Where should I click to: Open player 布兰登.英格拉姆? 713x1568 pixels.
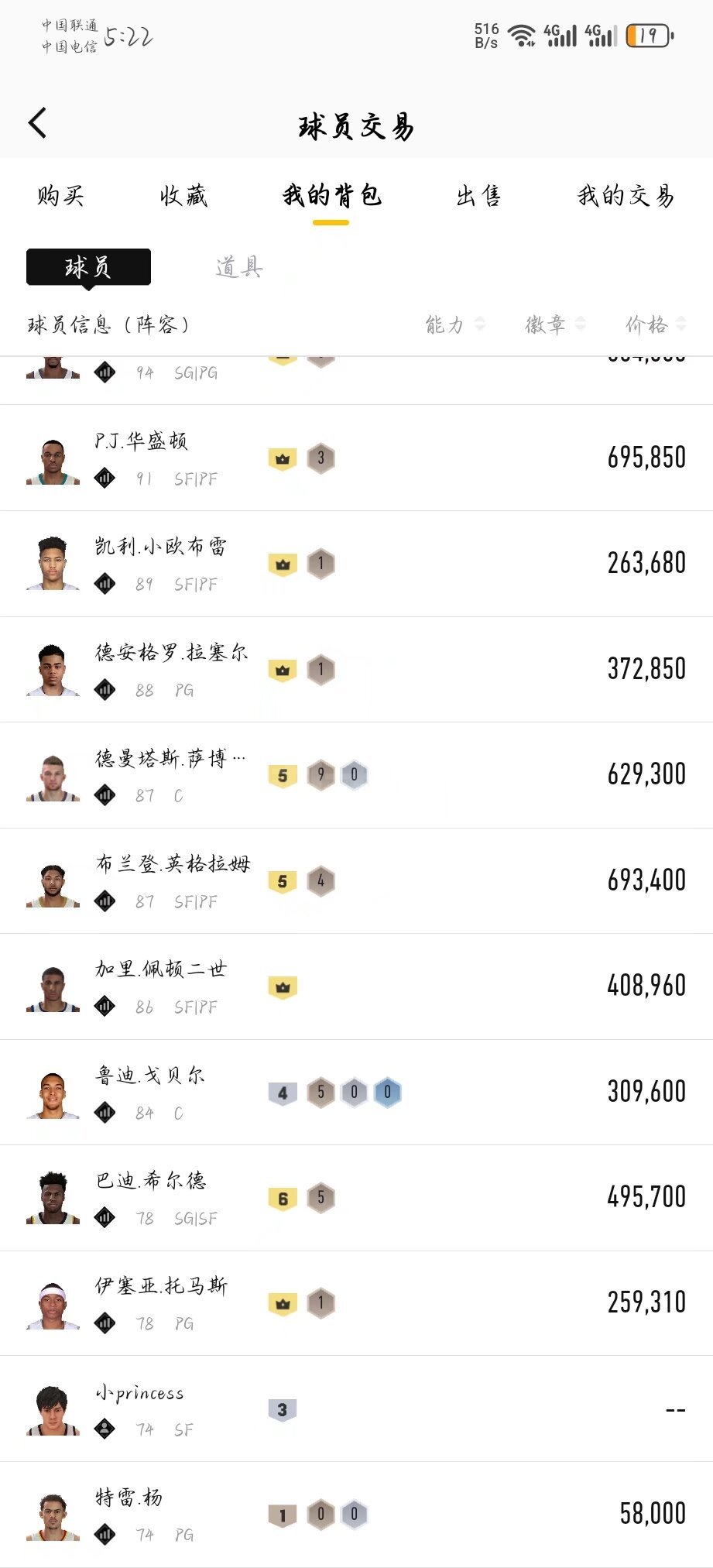tap(173, 864)
